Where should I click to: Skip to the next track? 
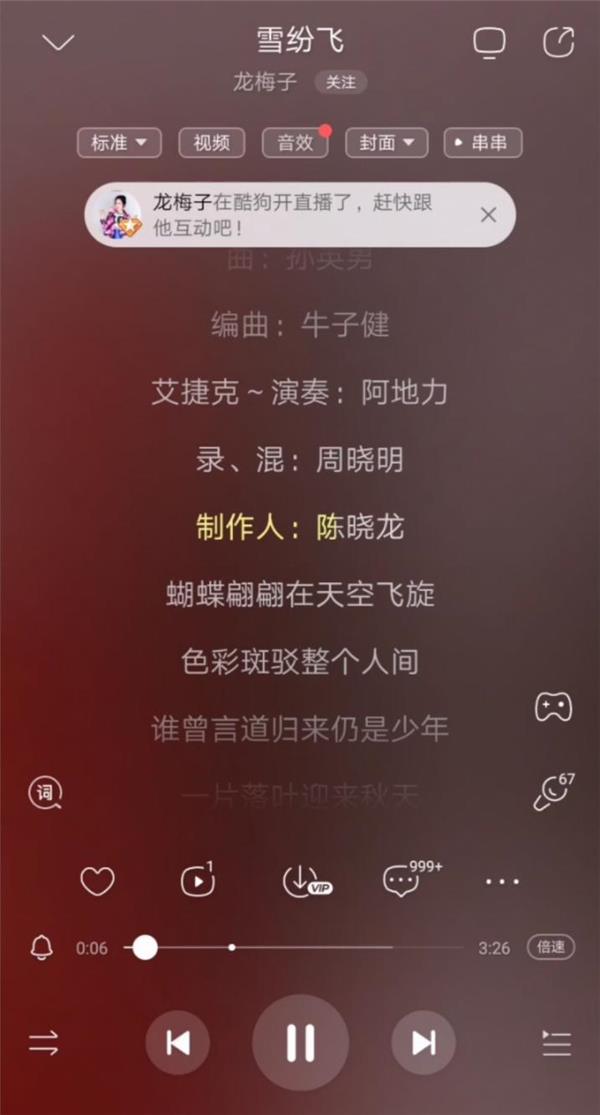[x=424, y=1043]
